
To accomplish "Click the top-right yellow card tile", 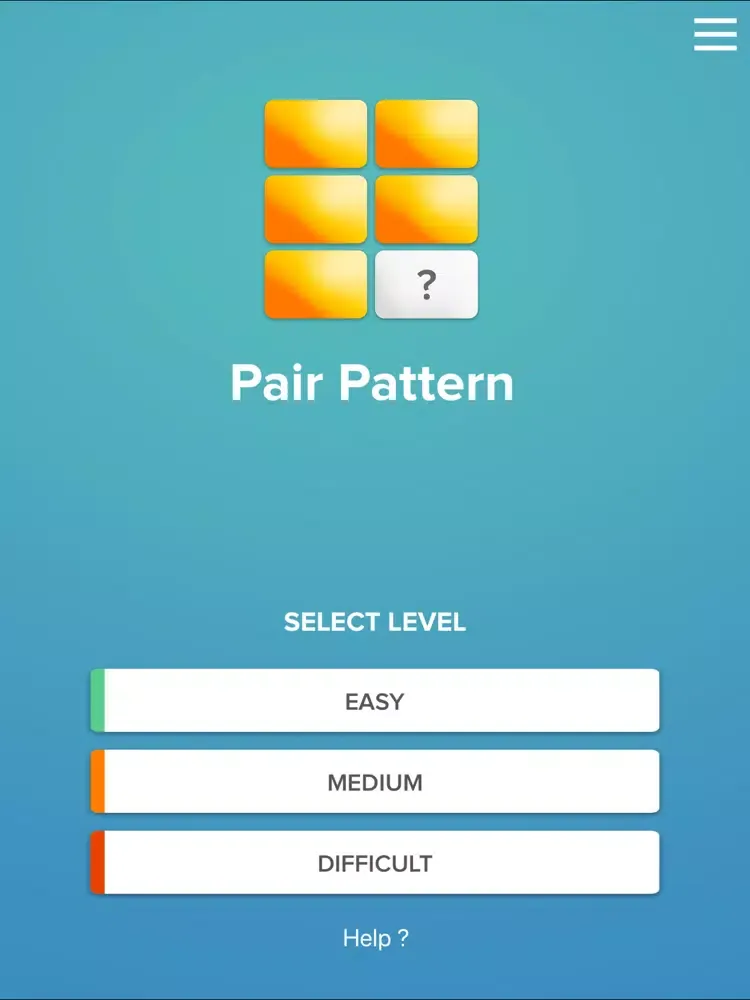I will pos(426,134).
